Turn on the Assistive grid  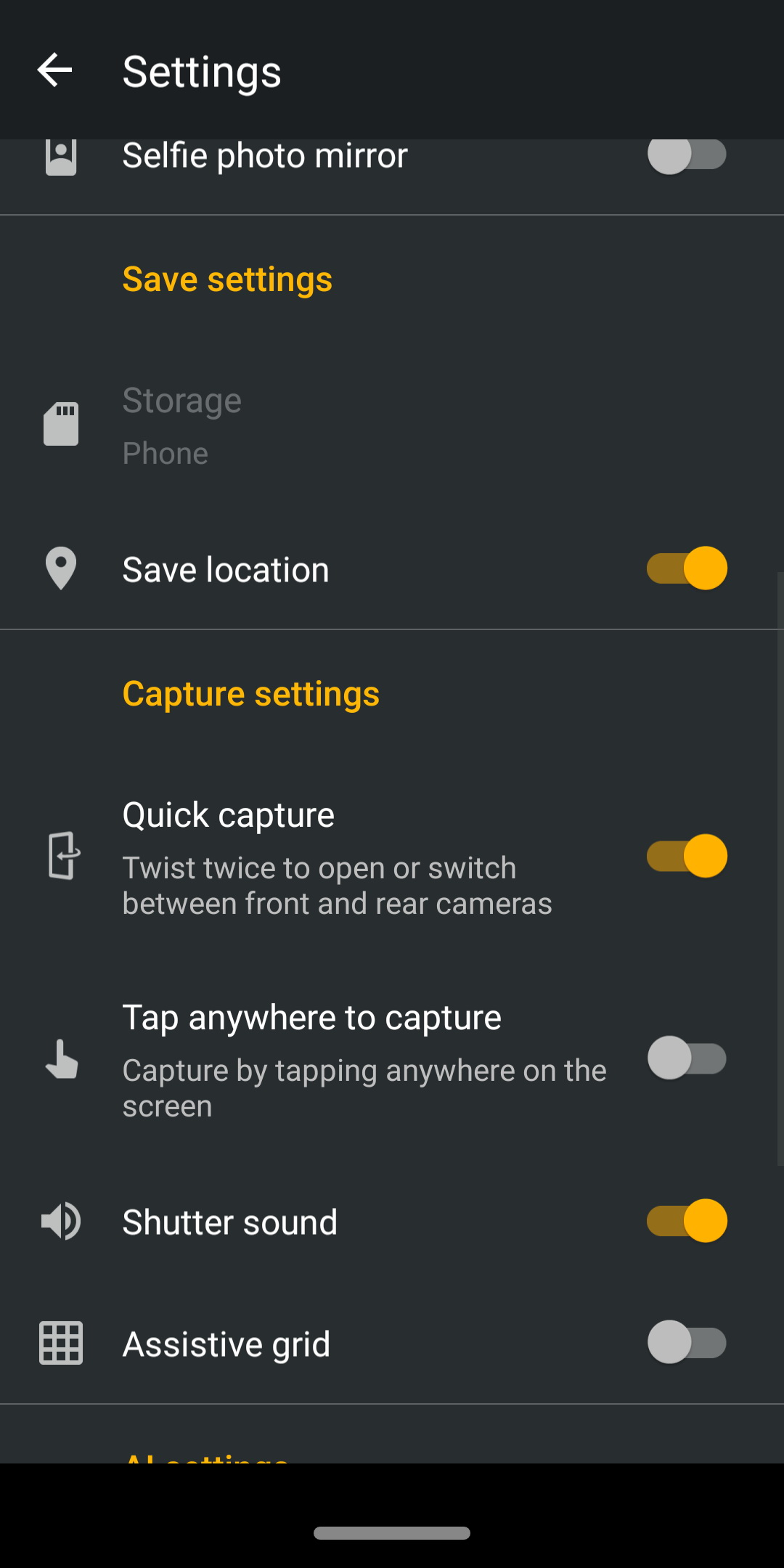(x=687, y=1343)
